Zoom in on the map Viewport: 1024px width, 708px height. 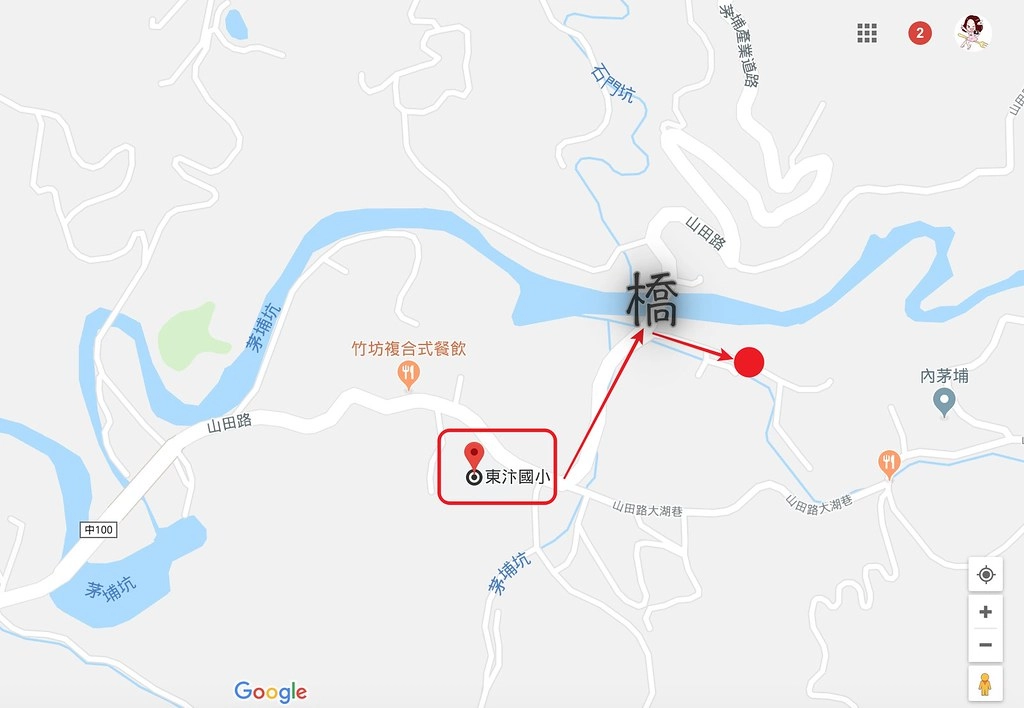(985, 612)
